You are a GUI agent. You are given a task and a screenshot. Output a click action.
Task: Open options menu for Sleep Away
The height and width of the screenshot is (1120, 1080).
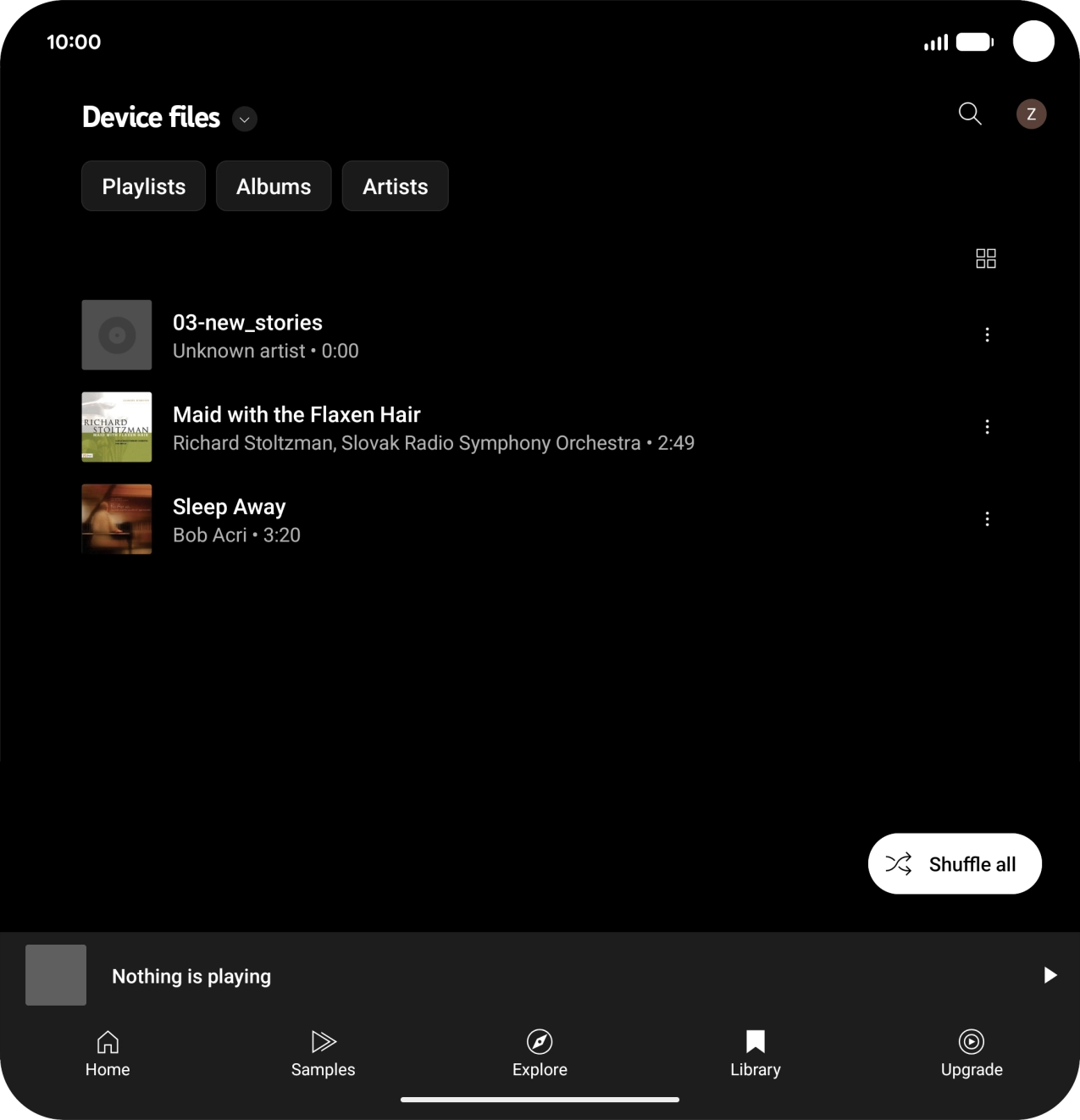986,518
